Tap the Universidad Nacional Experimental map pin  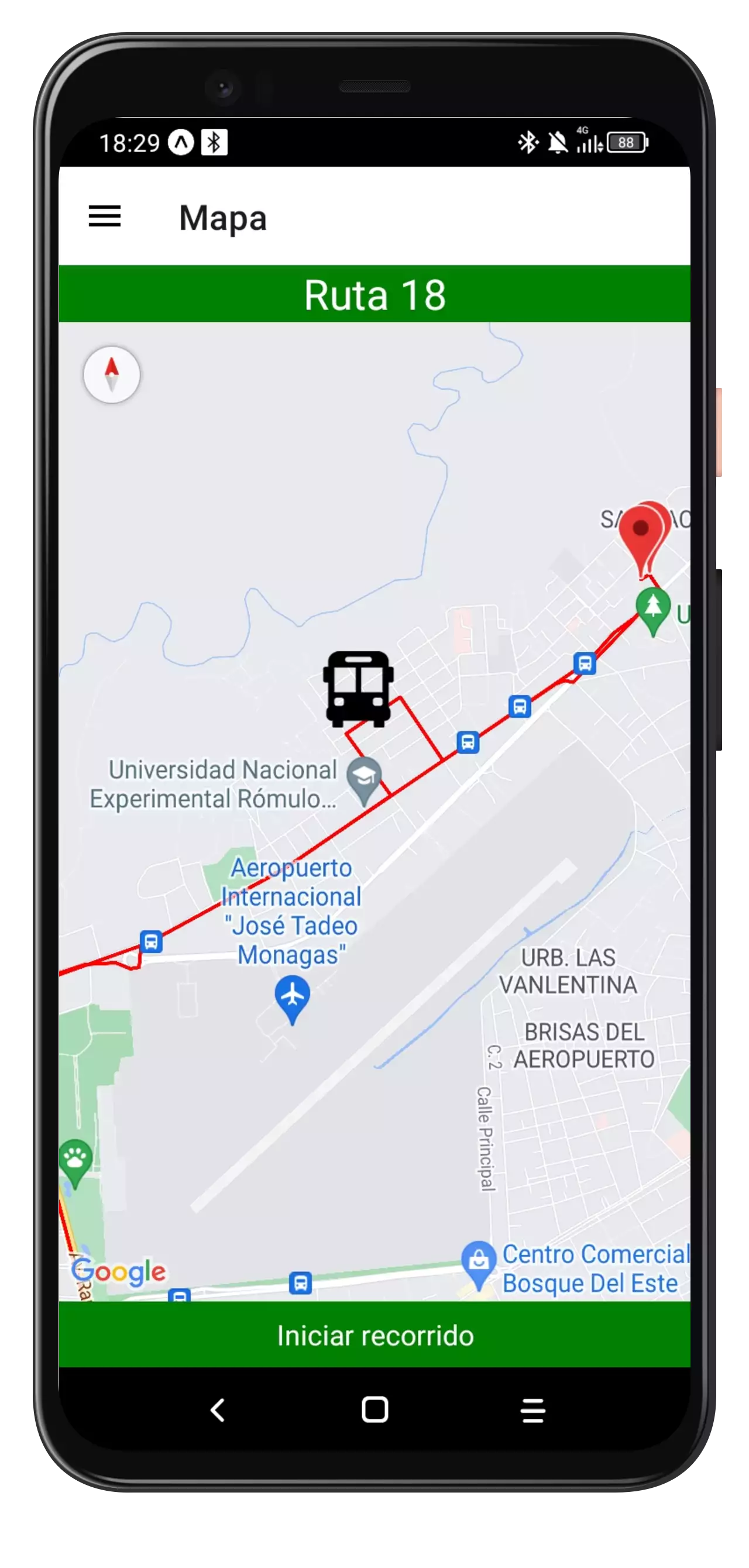click(364, 778)
